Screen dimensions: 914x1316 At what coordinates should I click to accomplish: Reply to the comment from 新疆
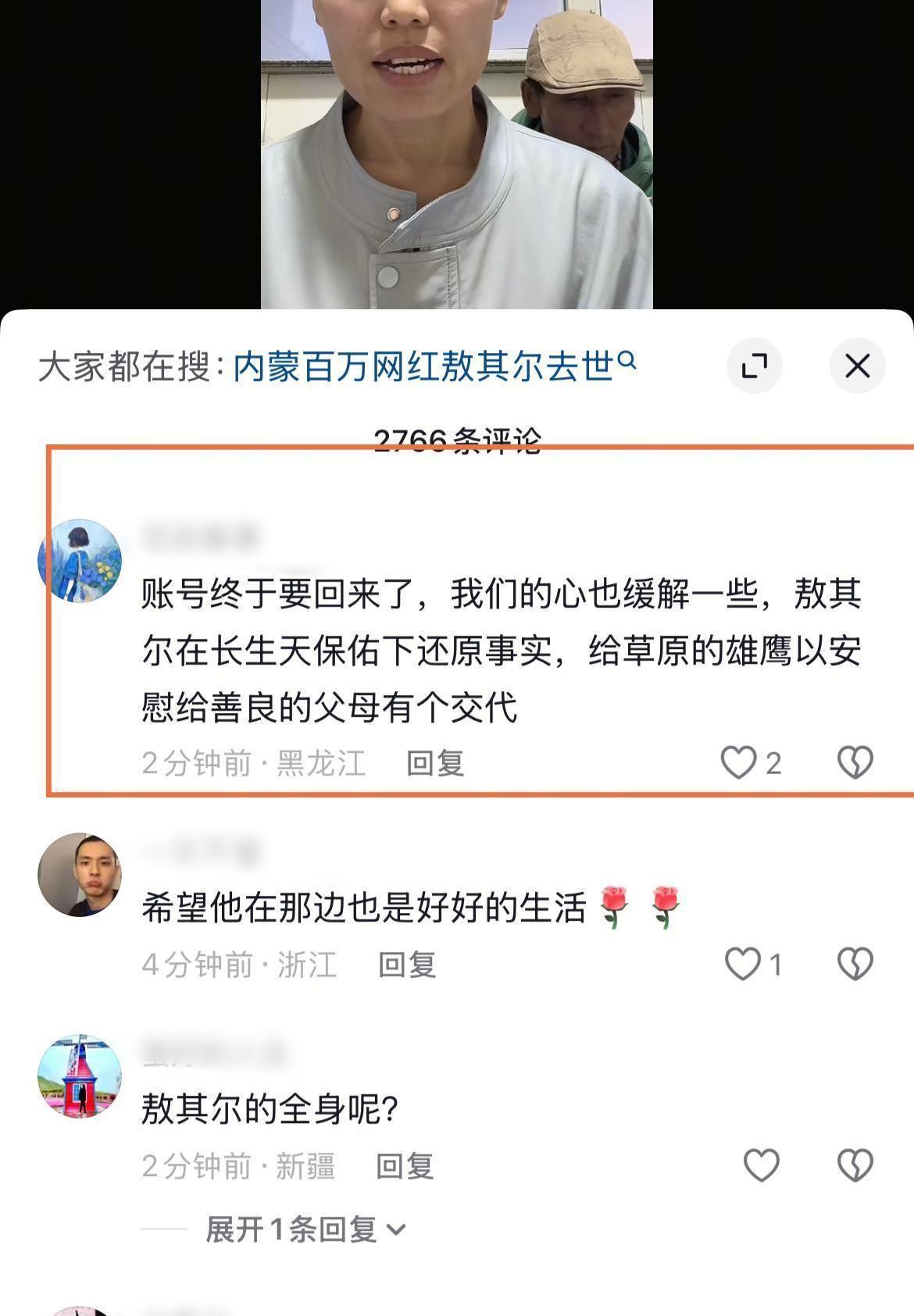pyautogui.click(x=405, y=1166)
